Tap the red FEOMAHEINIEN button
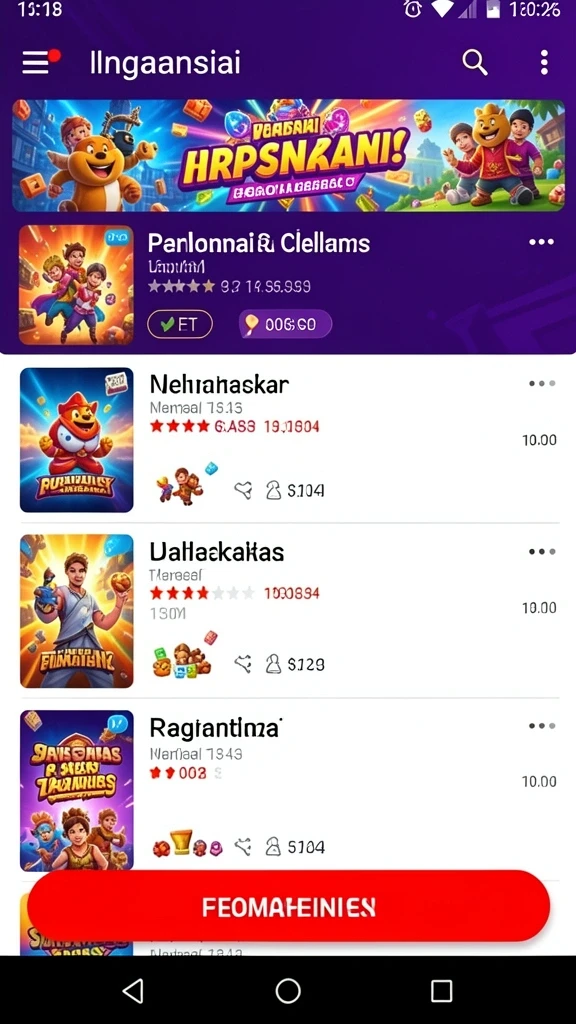 (288, 906)
